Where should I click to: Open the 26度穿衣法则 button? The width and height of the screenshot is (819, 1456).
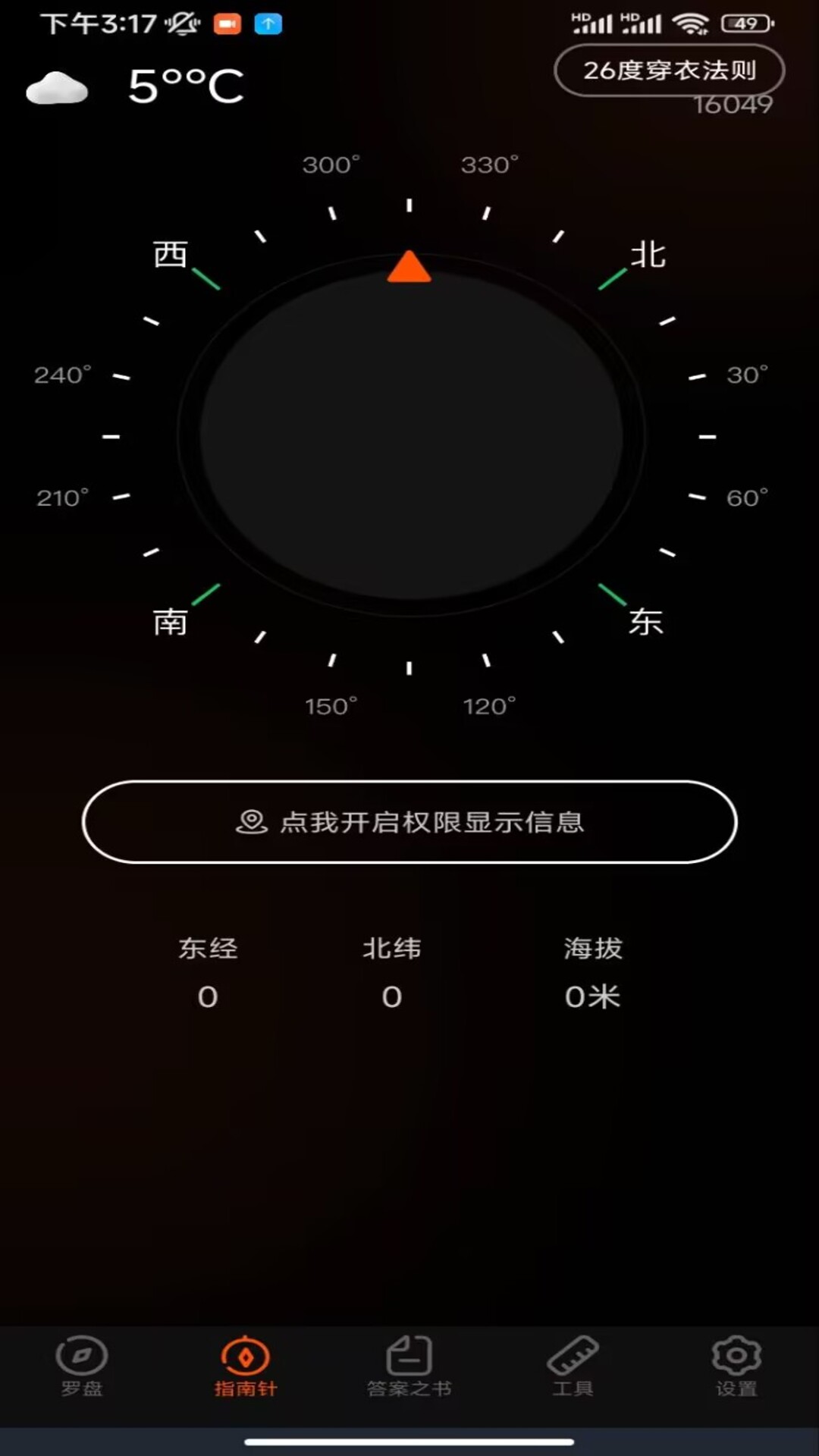[x=669, y=71]
